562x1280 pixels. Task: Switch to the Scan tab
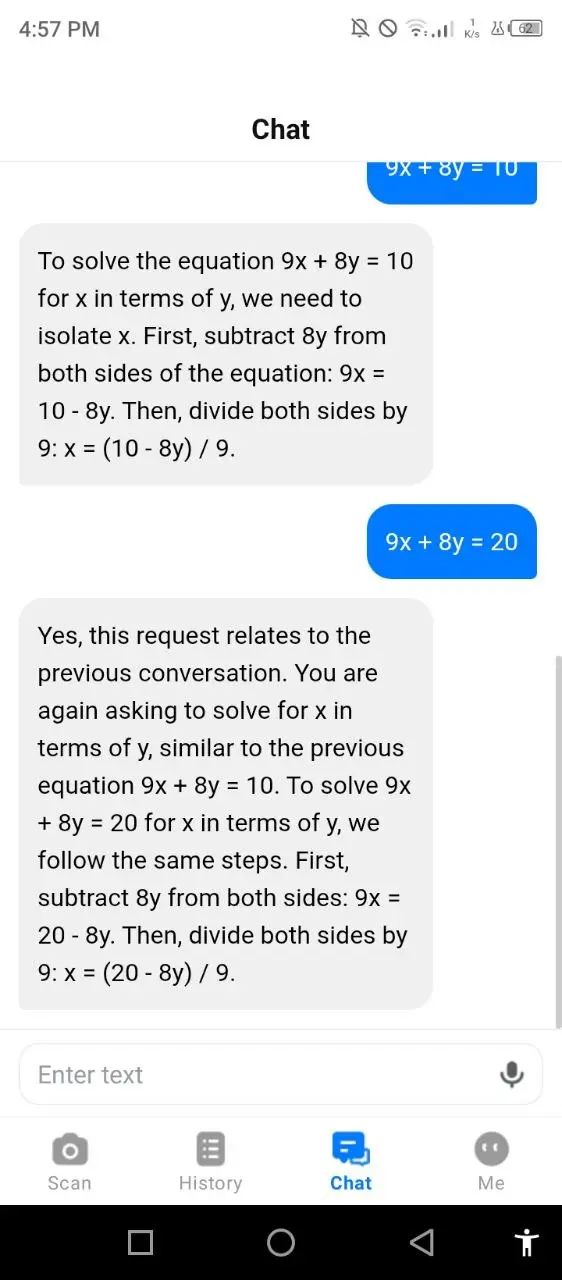(69, 1162)
